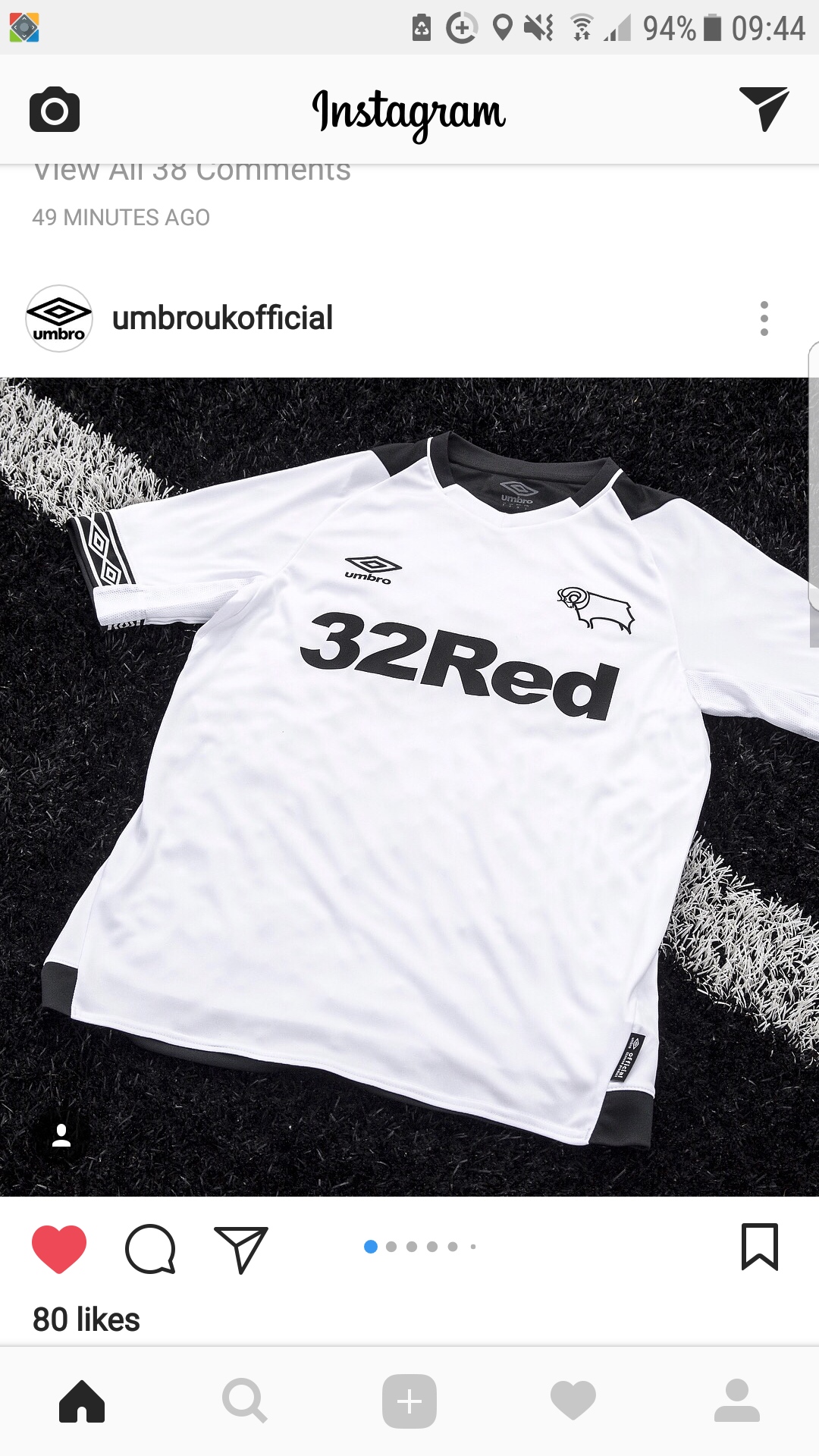Show tagged people on the photo
Image resolution: width=819 pixels, height=1456 pixels.
(x=61, y=1135)
